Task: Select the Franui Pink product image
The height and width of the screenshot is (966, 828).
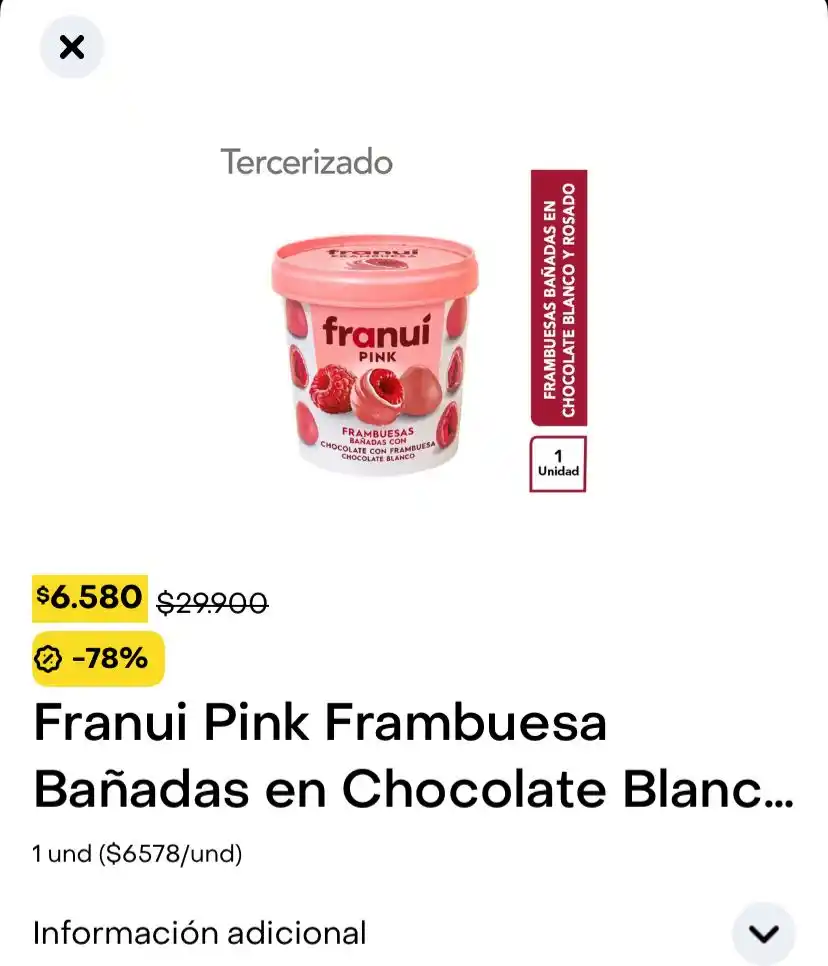Action: 372,360
